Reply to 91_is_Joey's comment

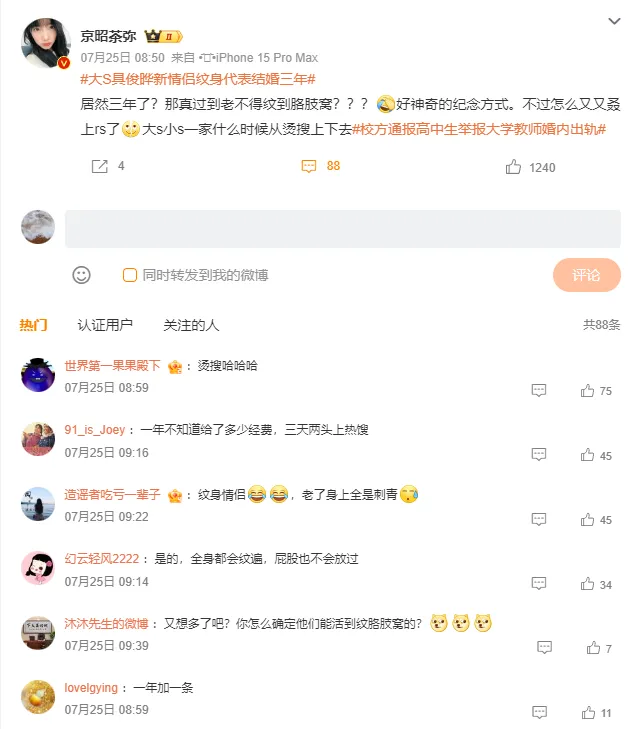(x=539, y=455)
